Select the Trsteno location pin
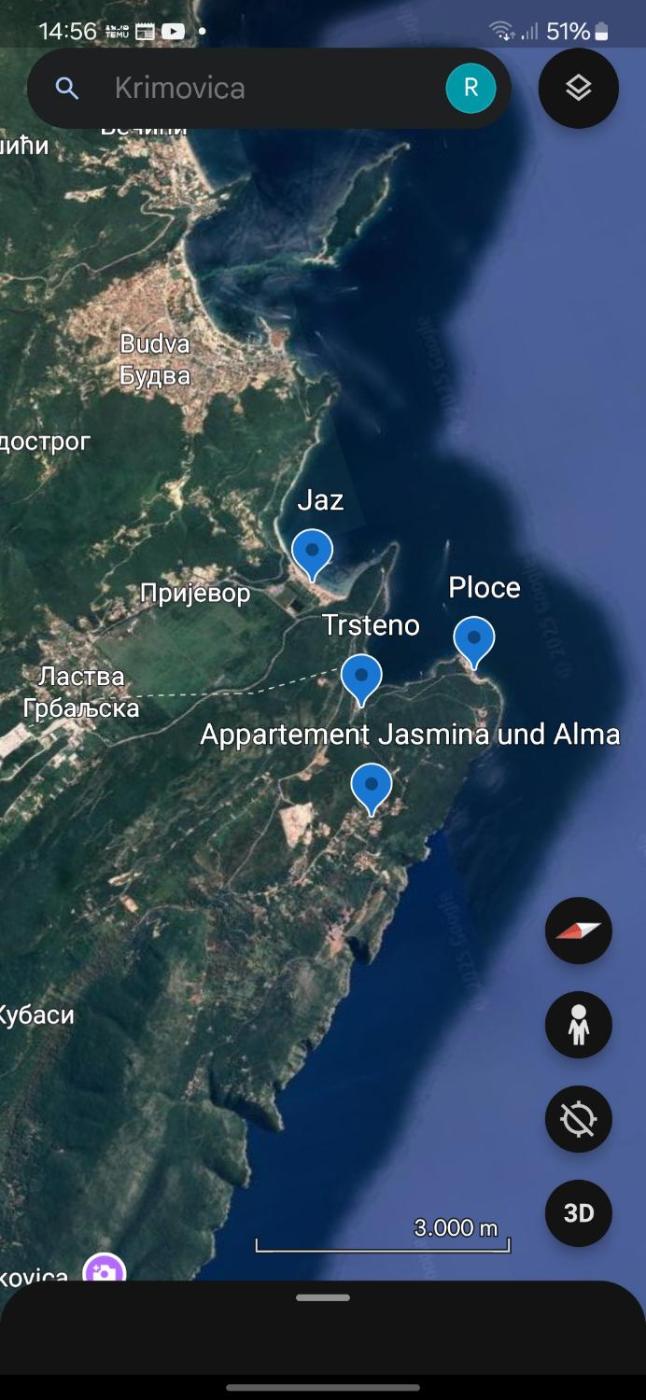 [x=361, y=678]
